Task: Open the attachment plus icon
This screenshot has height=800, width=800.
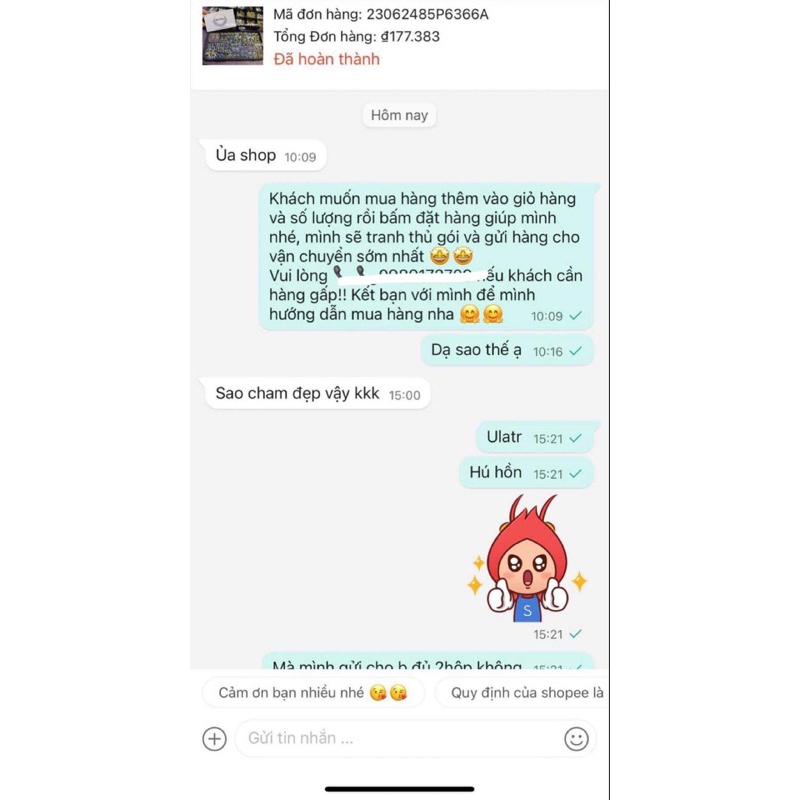Action: 214,739
